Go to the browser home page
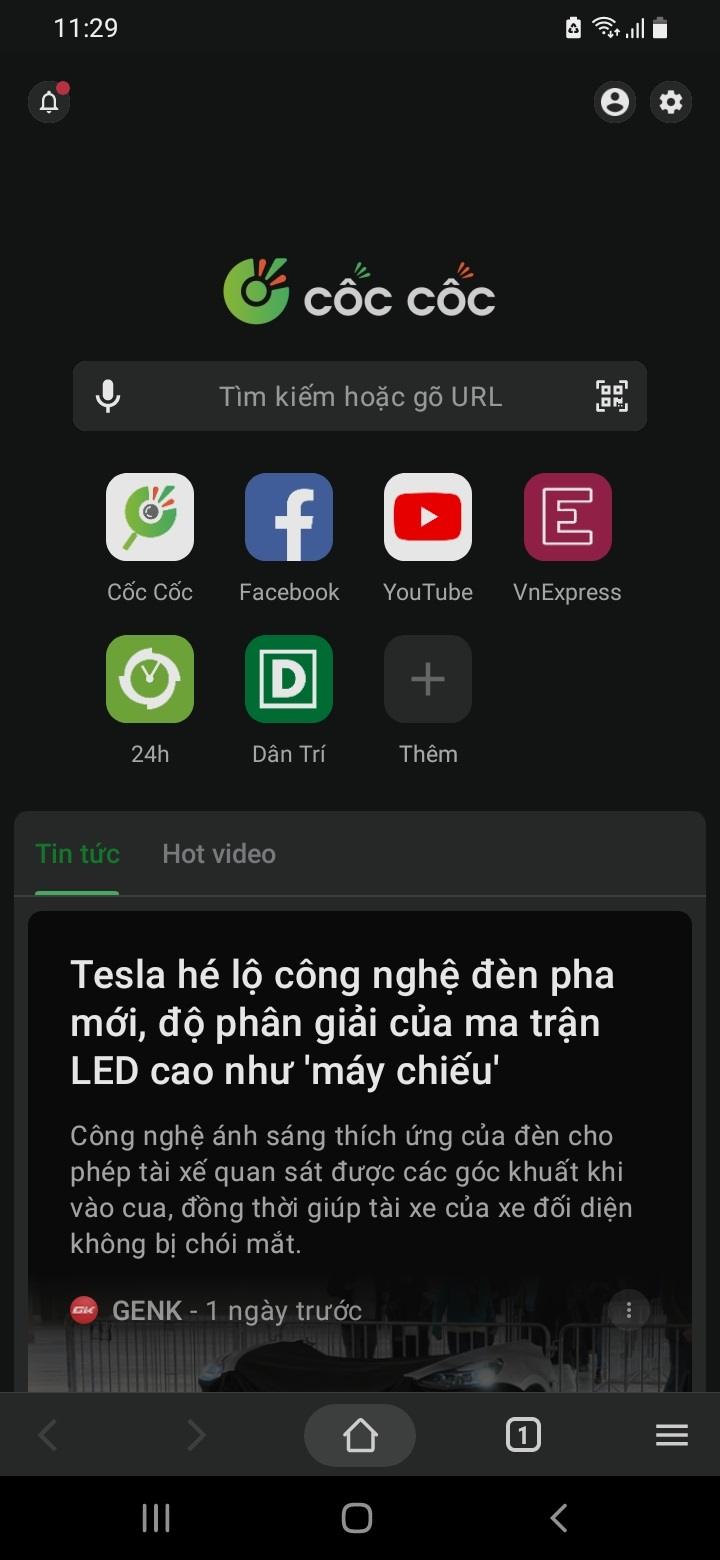 [x=360, y=1436]
